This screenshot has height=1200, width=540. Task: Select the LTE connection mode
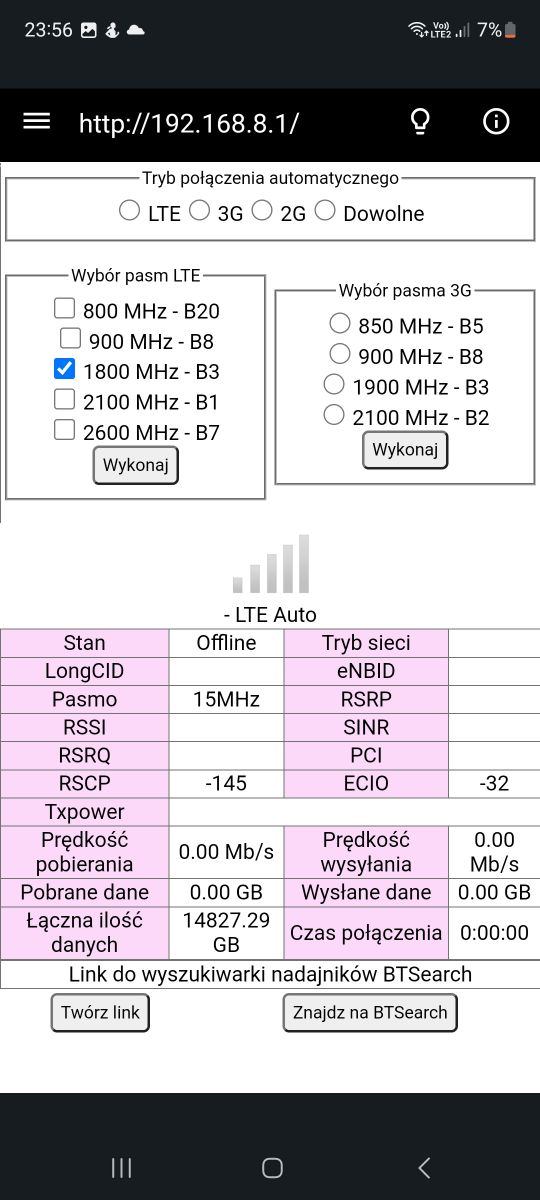[x=130, y=210]
